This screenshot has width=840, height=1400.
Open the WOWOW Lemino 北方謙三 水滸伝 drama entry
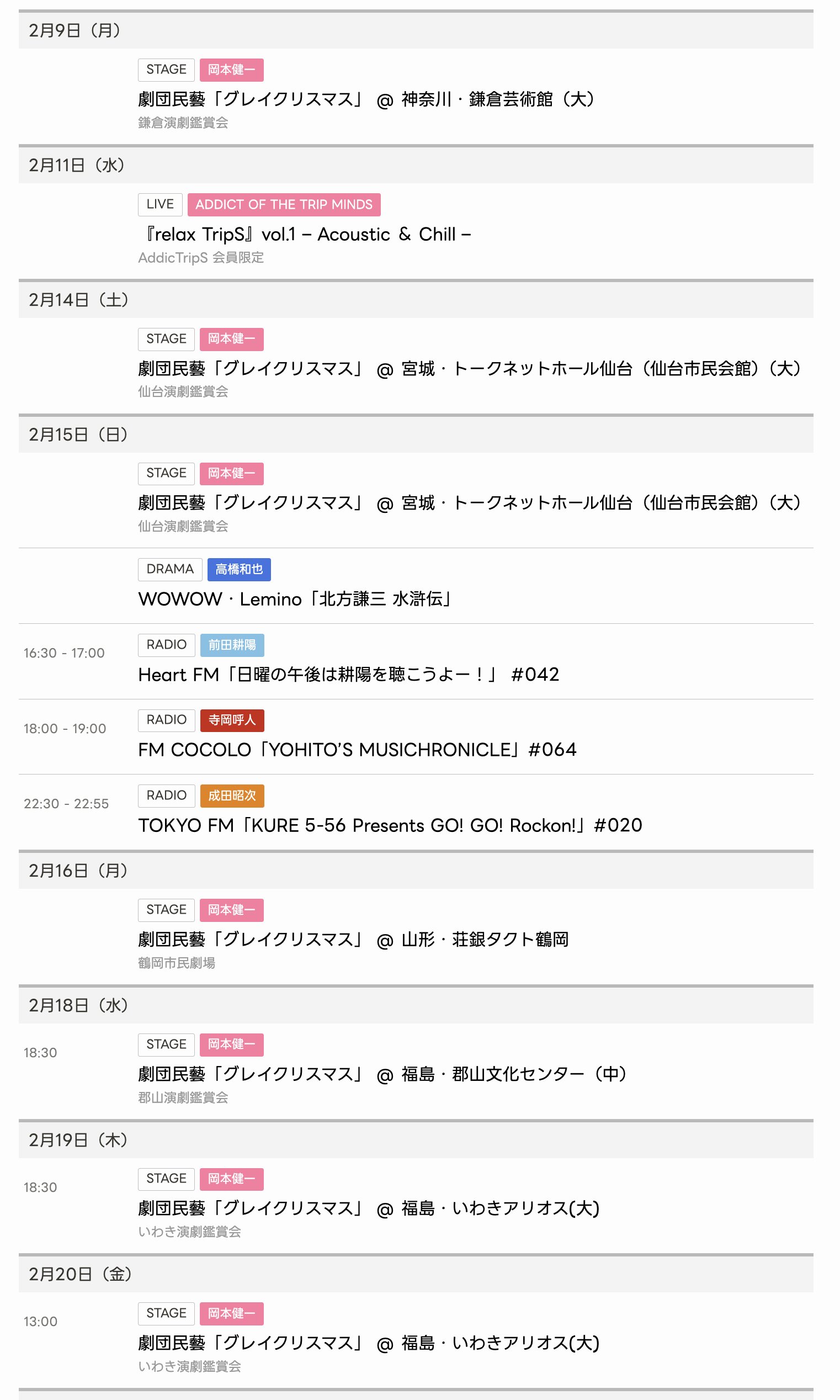click(295, 598)
